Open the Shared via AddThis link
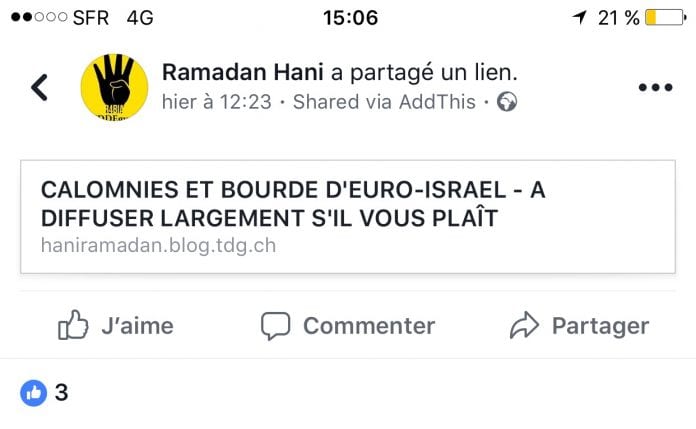696x429 pixels. click(384, 102)
